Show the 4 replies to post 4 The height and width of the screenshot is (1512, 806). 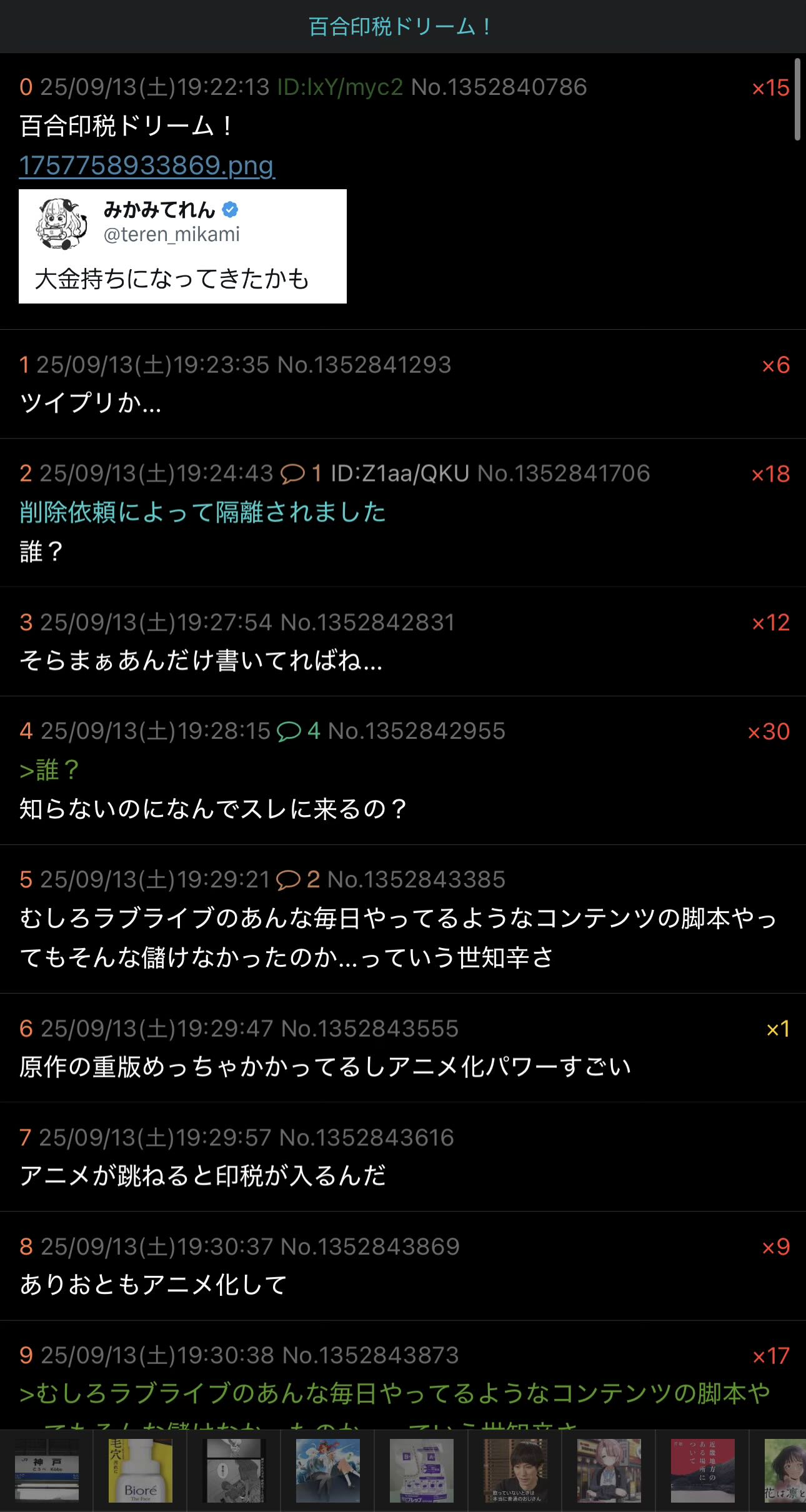pos(298,731)
